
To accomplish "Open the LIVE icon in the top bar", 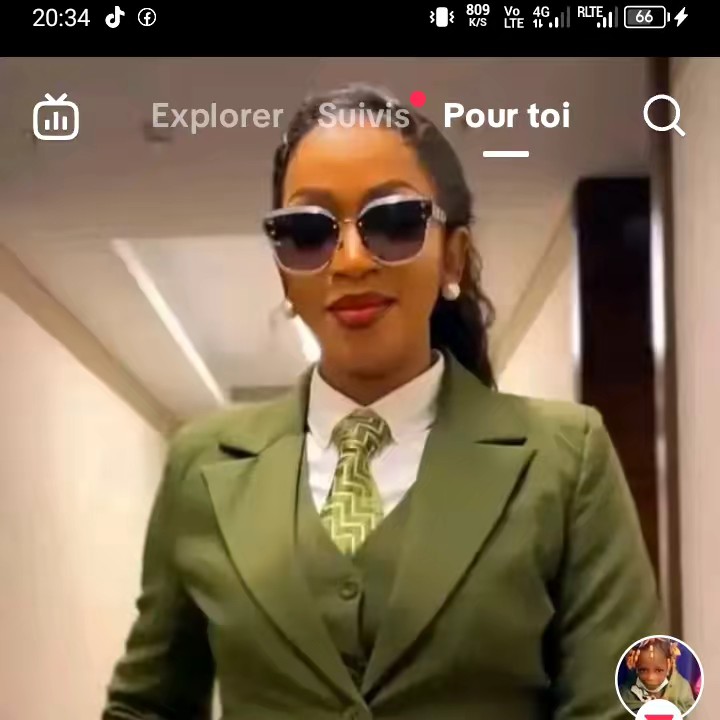I will 56,117.
